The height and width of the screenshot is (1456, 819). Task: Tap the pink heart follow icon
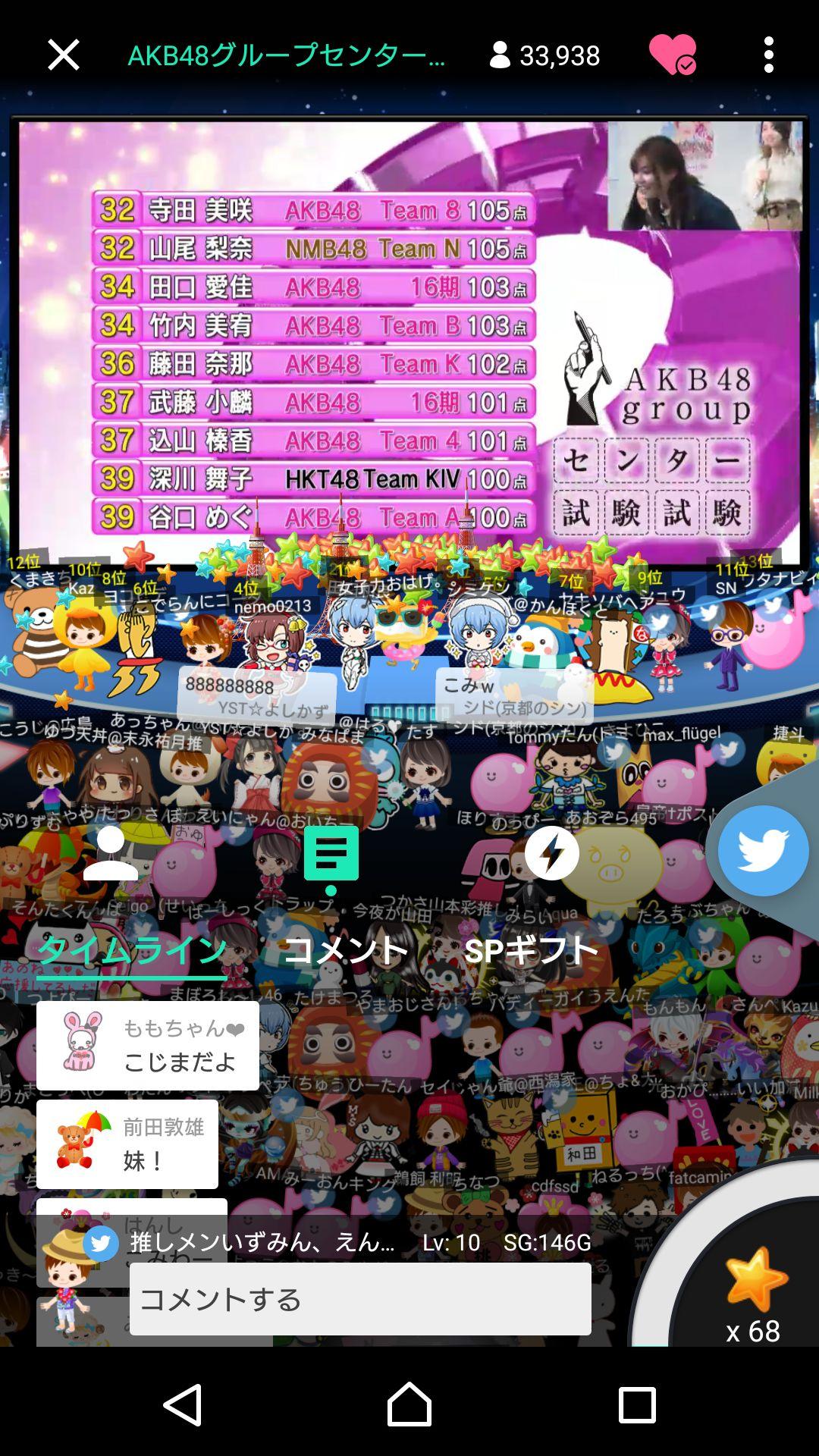[x=672, y=55]
